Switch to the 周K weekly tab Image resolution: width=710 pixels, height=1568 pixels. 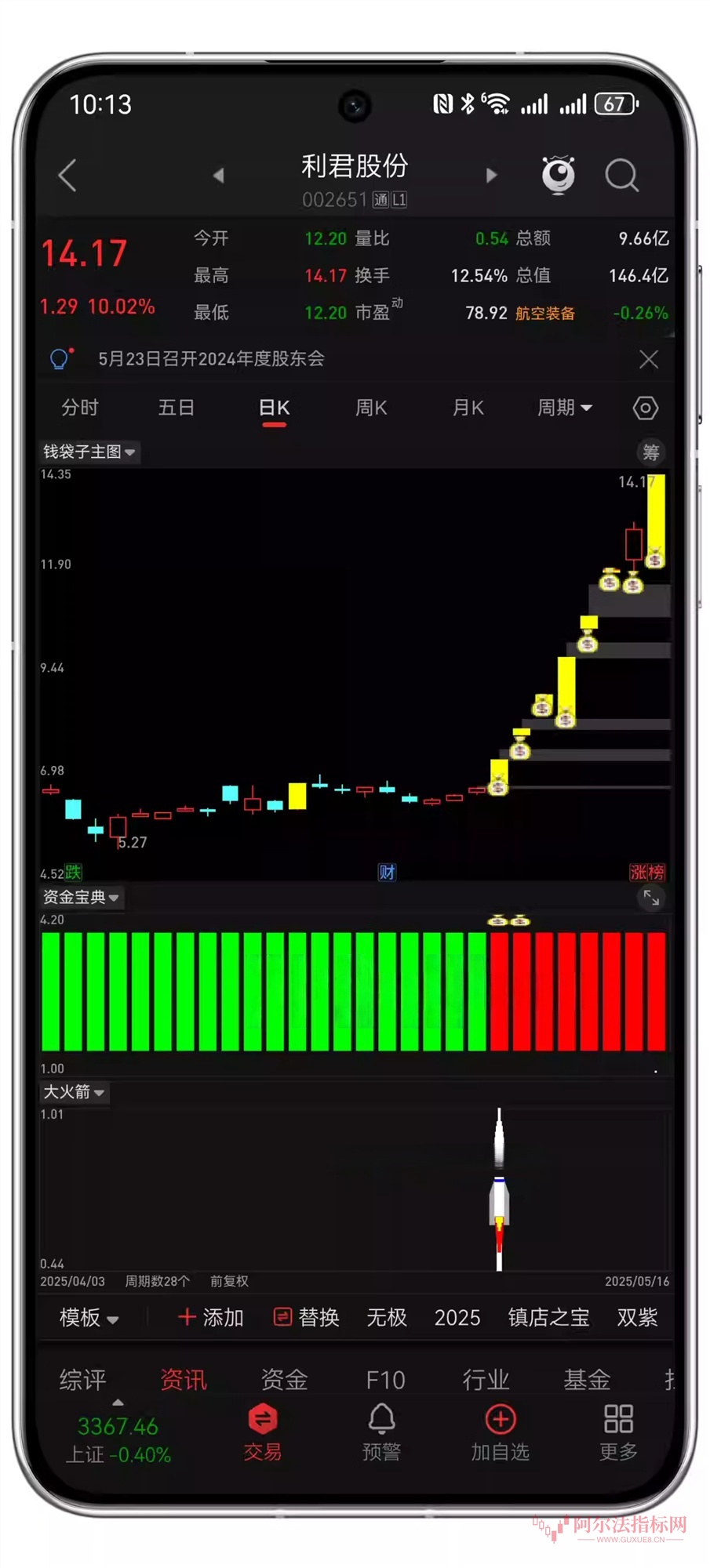point(370,408)
